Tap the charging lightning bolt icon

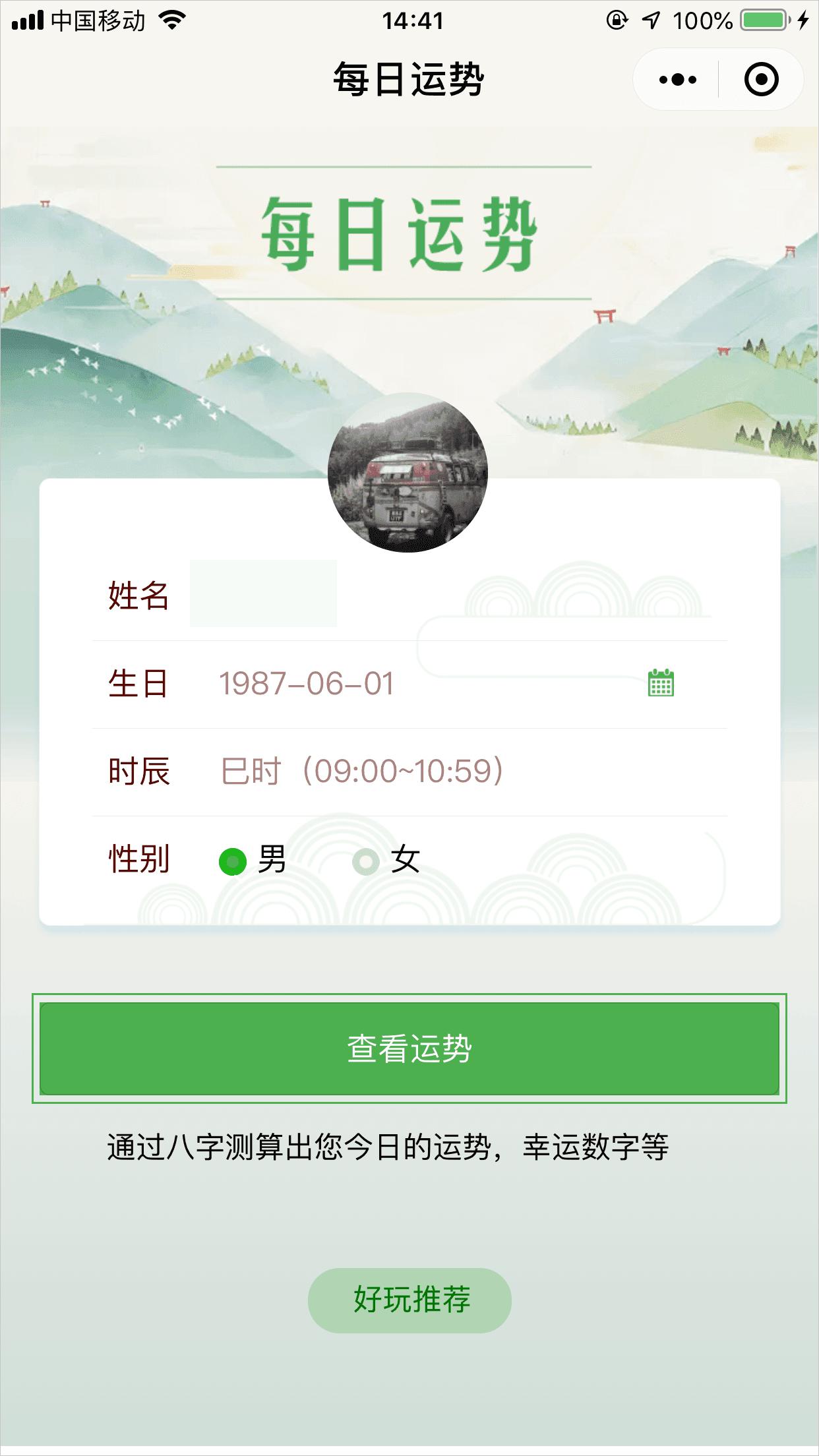point(803,19)
